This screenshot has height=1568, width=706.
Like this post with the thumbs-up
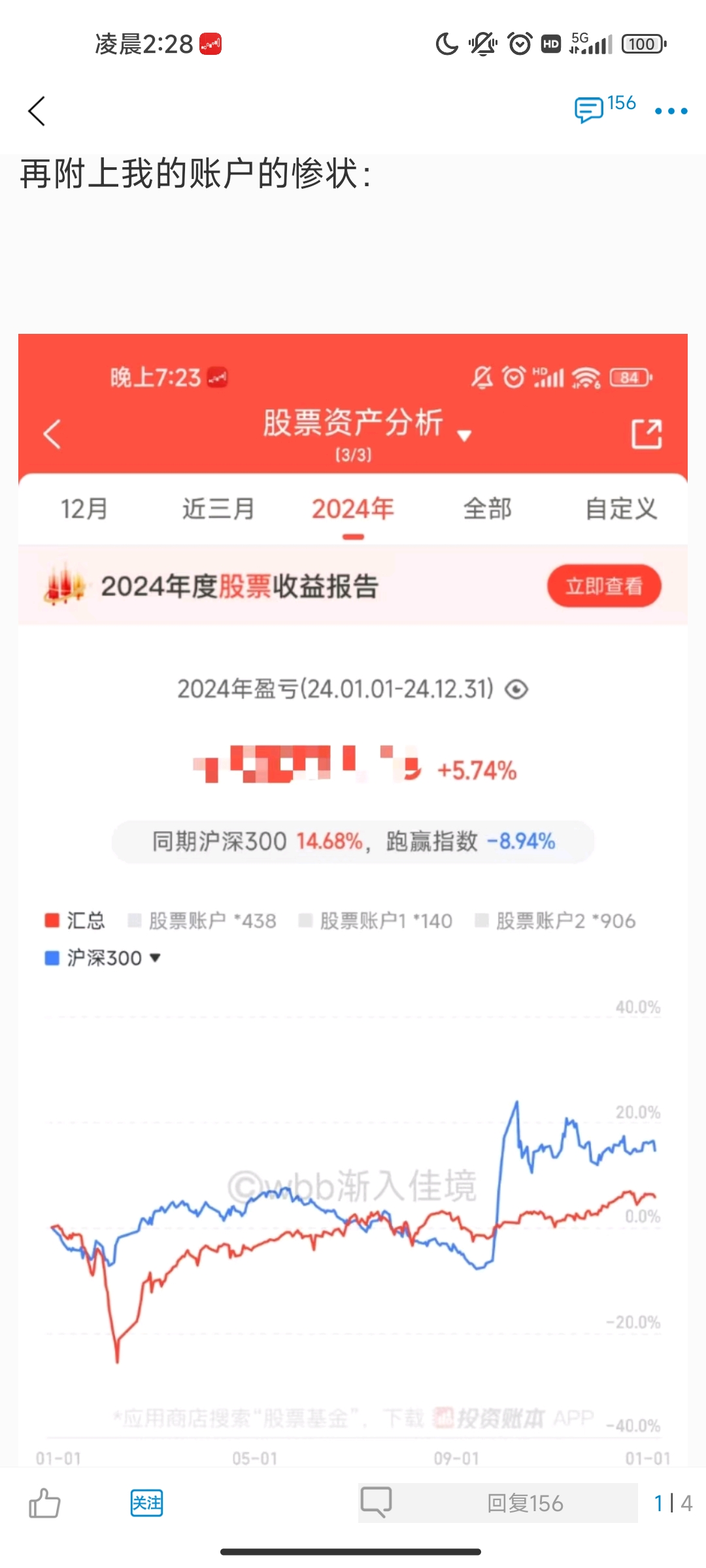44,1503
